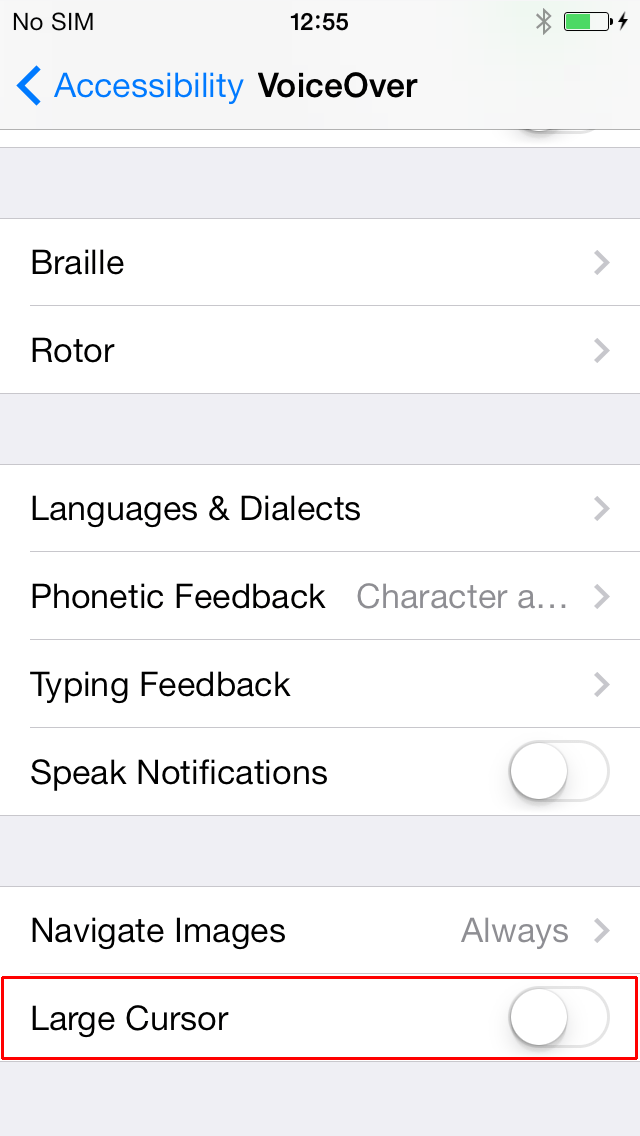Screen dimensions: 640x1136
Task: Enable Speak Notifications switch
Action: [559, 771]
